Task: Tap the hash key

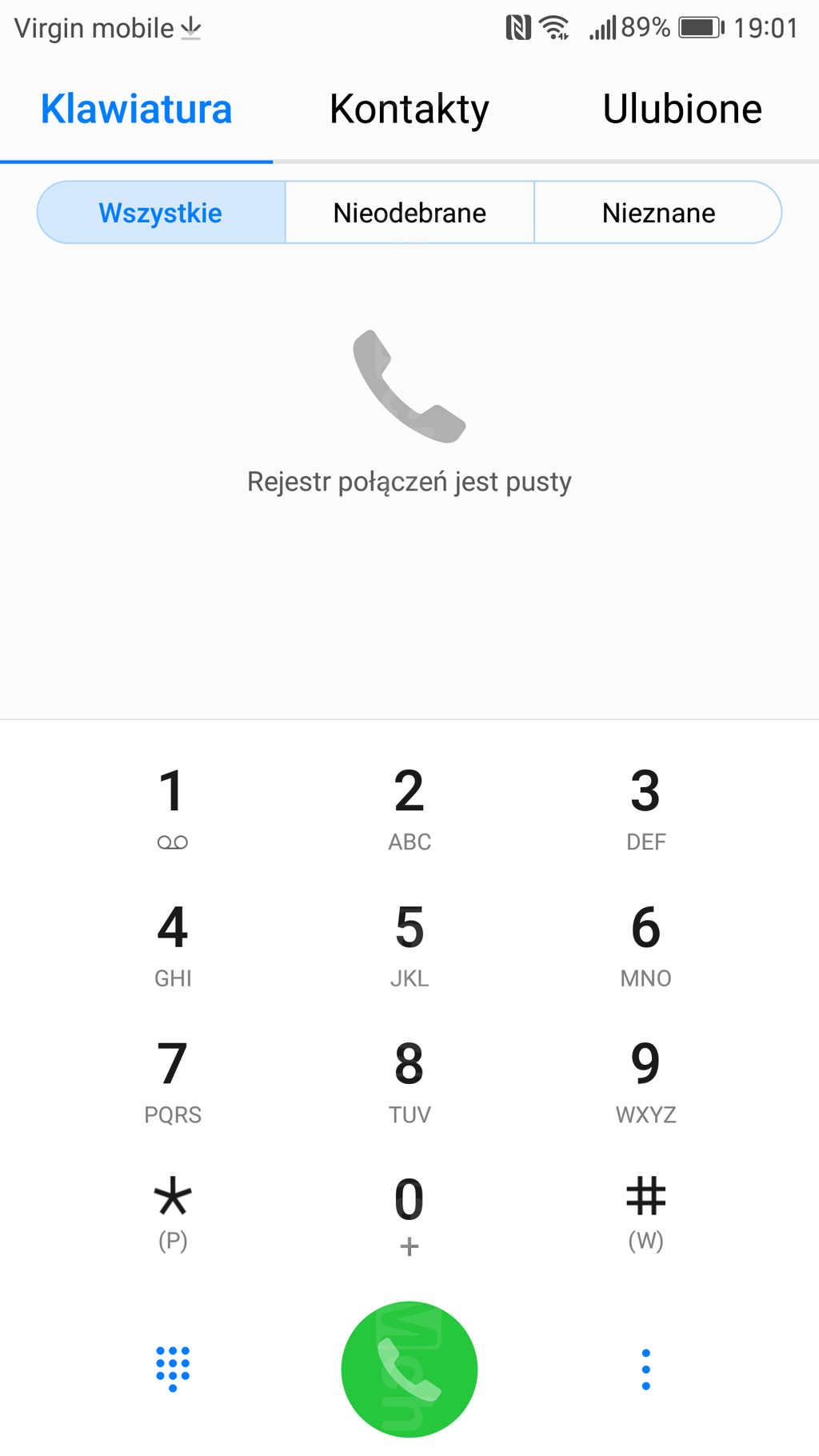Action: (645, 1213)
